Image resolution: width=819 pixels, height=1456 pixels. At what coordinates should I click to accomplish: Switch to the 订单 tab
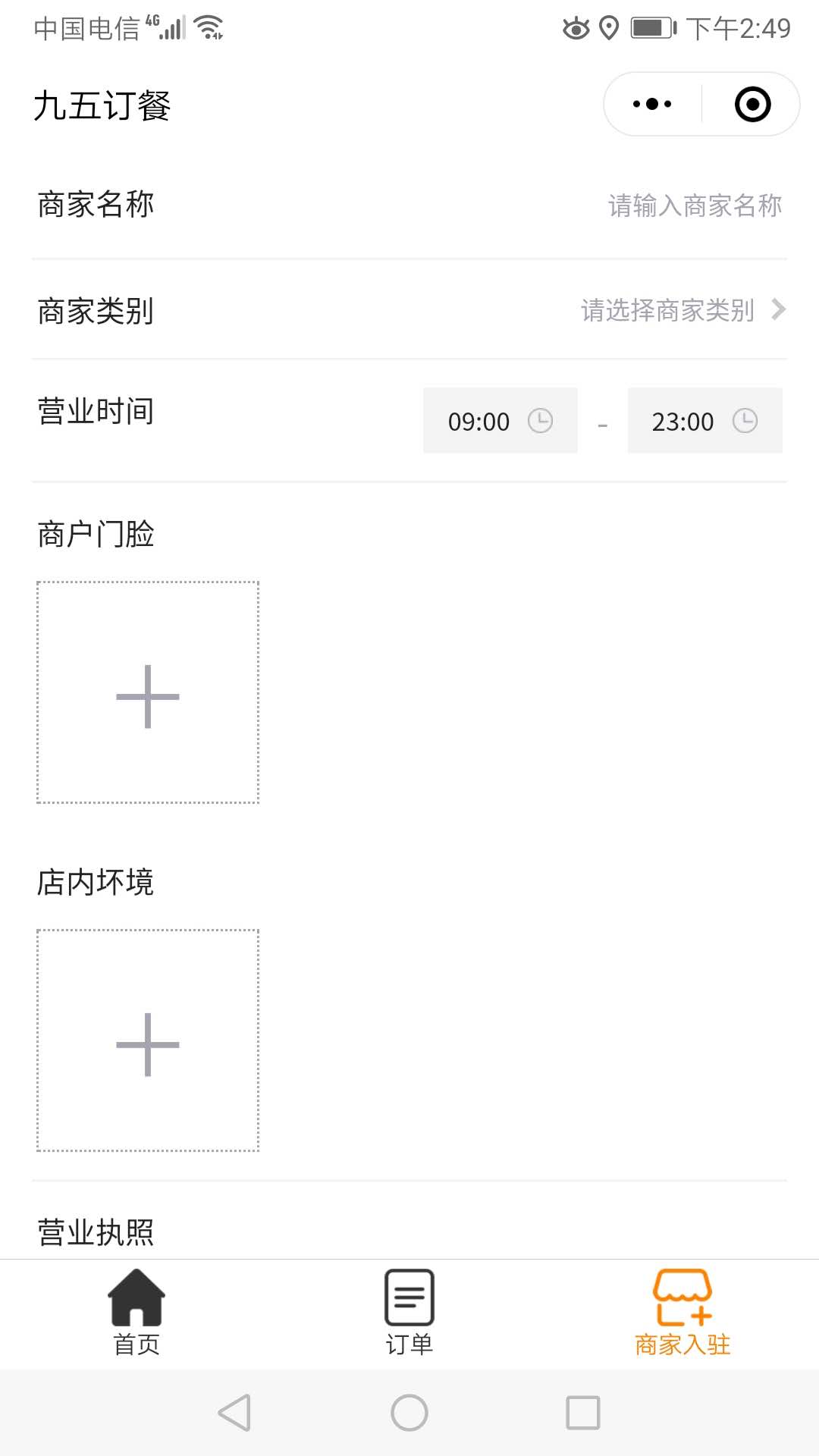coord(409,1313)
